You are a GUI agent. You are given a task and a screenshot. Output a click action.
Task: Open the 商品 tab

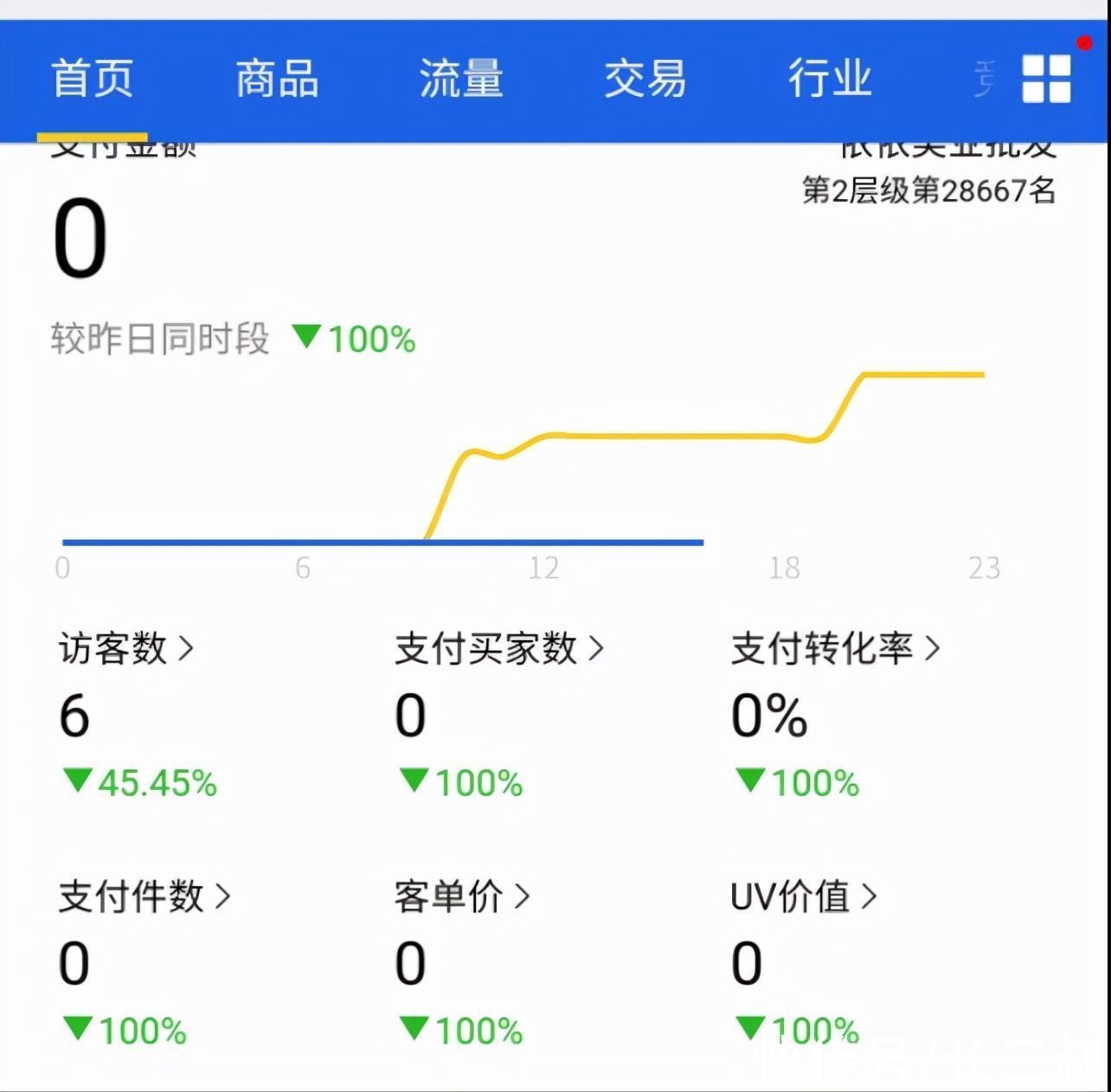click(x=277, y=80)
